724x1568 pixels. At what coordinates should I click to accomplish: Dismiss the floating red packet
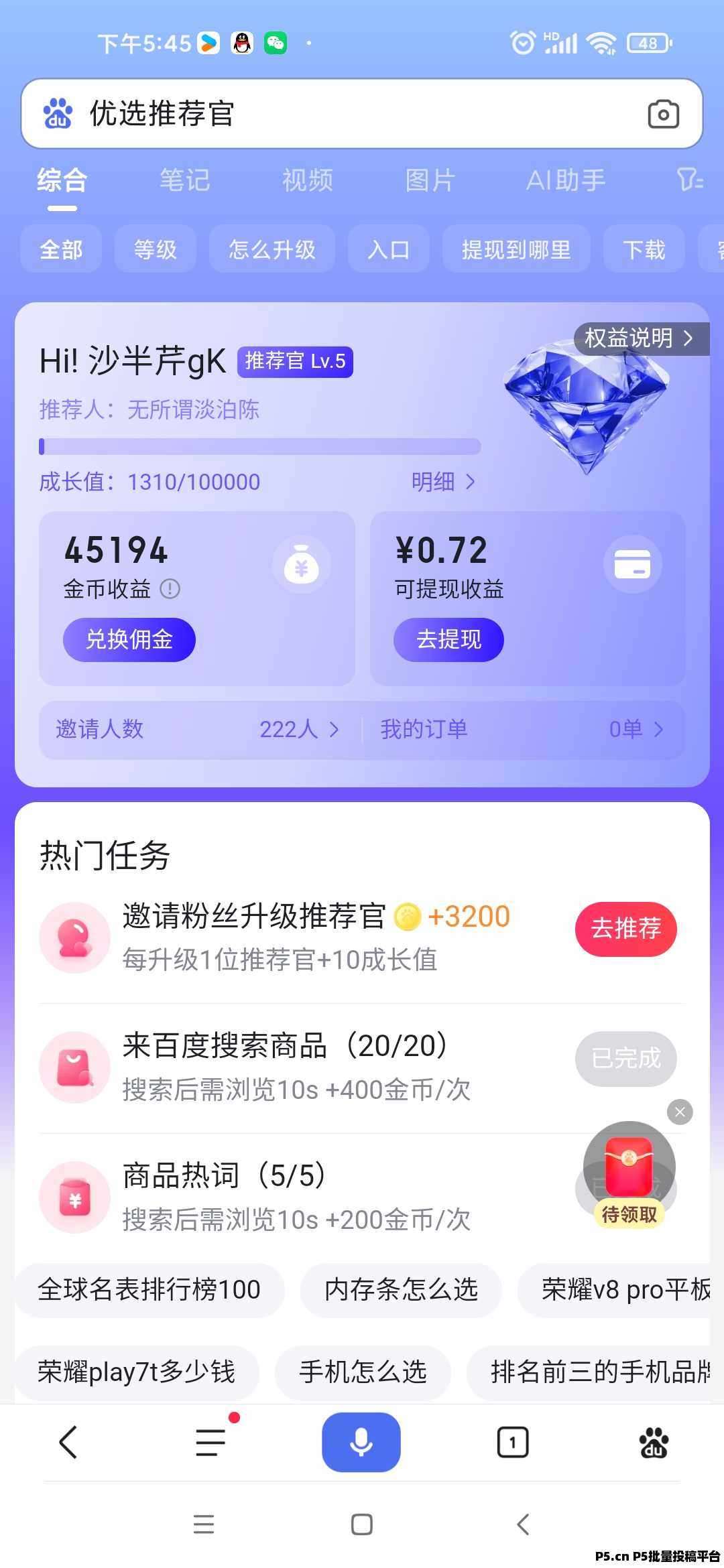(x=680, y=1112)
